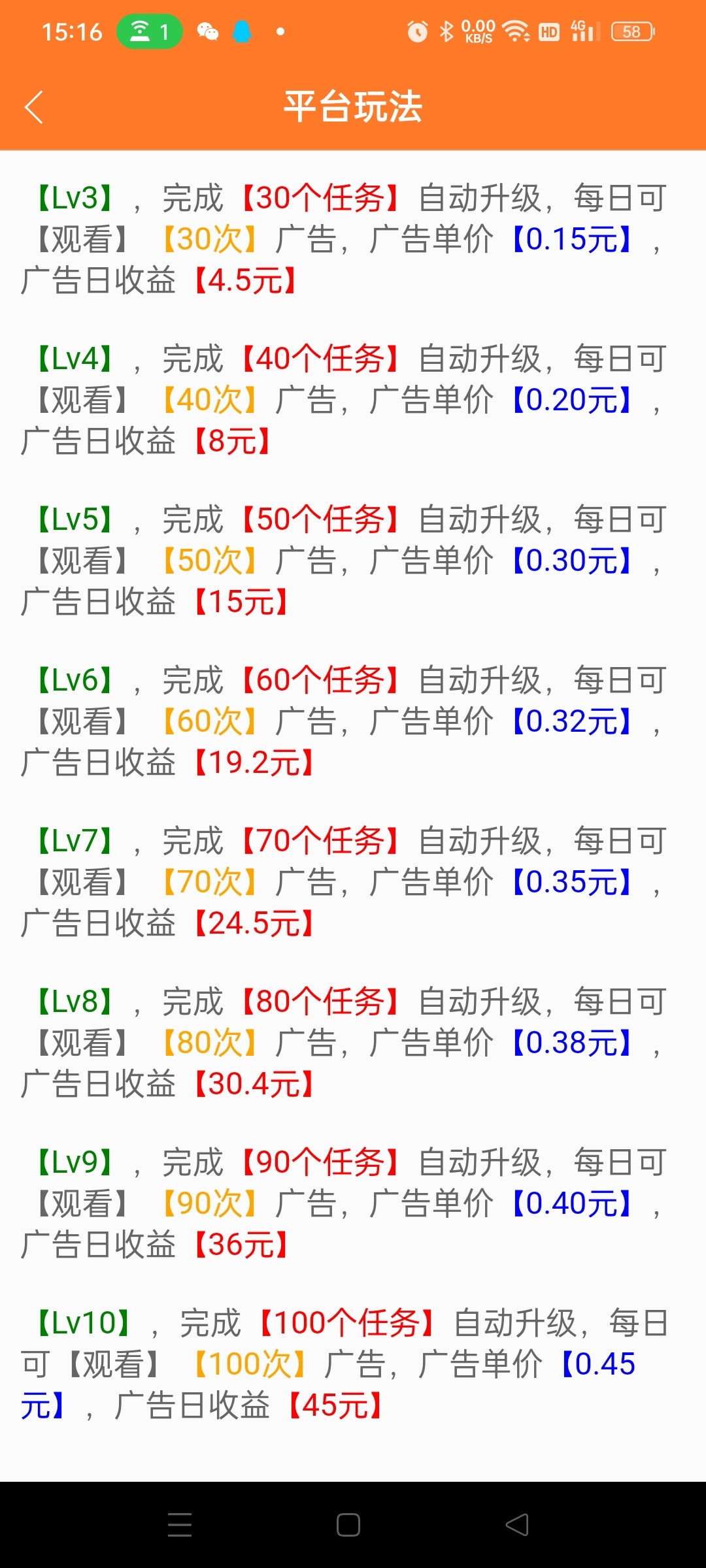The image size is (706, 1568).
Task: Tap the WeChat notification icon in status bar
Action: (x=208, y=31)
